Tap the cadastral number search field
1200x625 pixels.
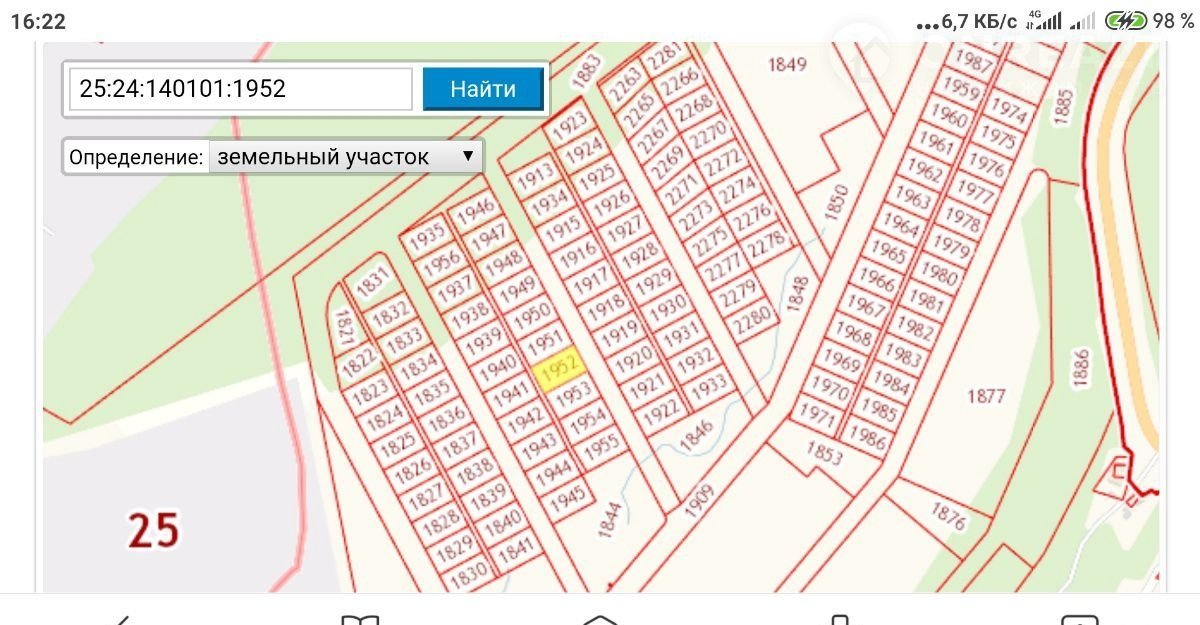(x=240, y=89)
